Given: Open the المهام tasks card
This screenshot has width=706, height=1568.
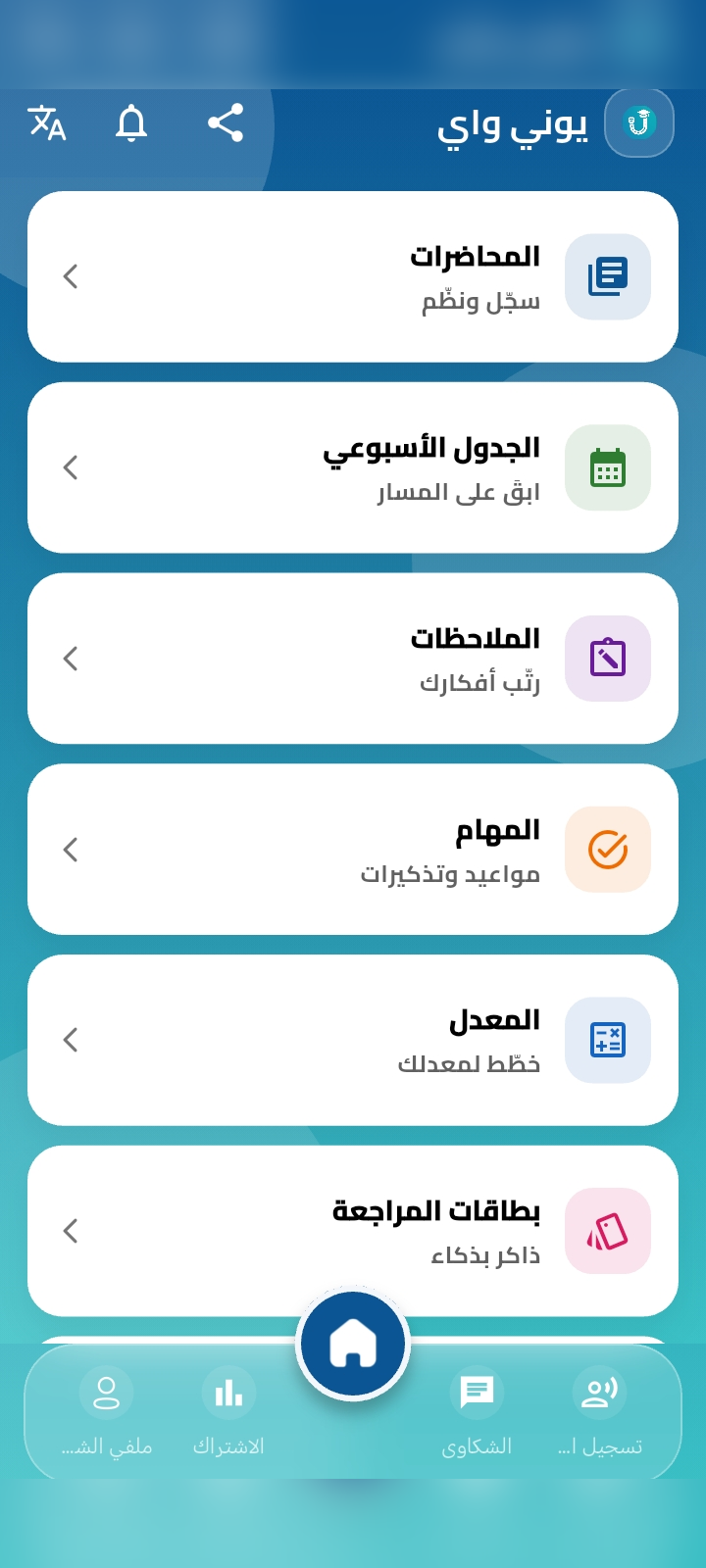Looking at the screenshot, I should pyautogui.click(x=353, y=850).
